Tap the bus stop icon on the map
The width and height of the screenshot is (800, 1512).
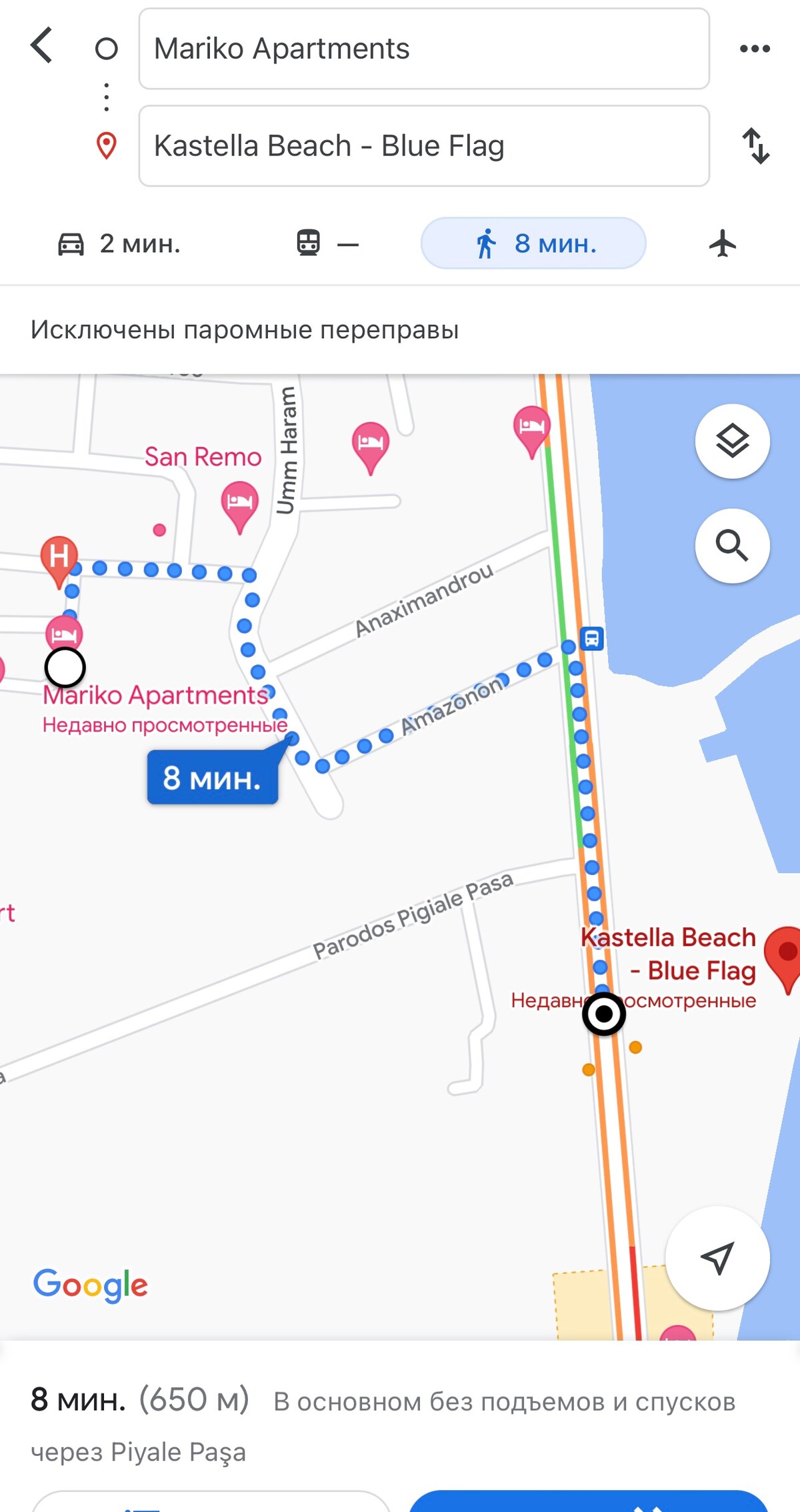click(591, 638)
